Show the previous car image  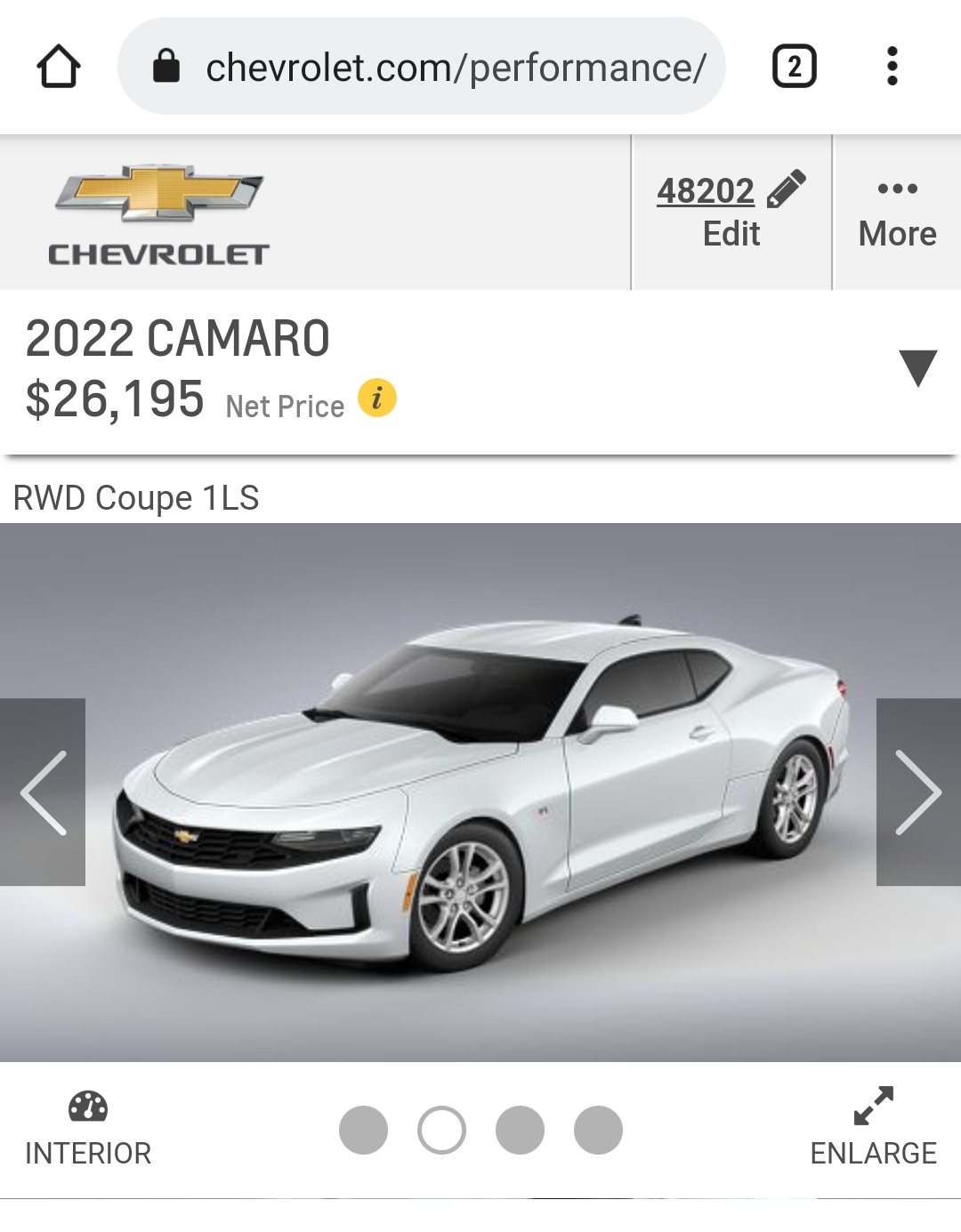pyautogui.click(x=43, y=792)
